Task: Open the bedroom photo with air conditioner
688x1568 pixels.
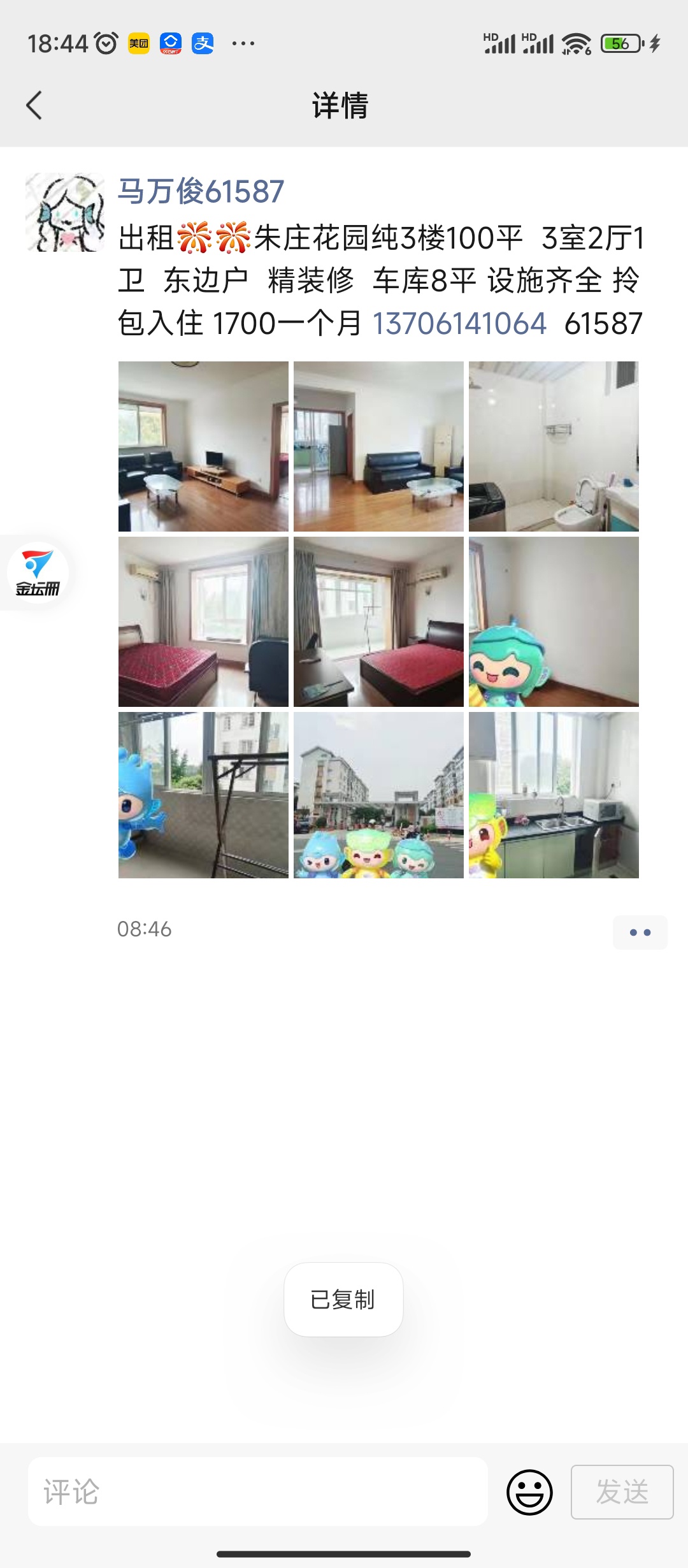Action: click(203, 621)
